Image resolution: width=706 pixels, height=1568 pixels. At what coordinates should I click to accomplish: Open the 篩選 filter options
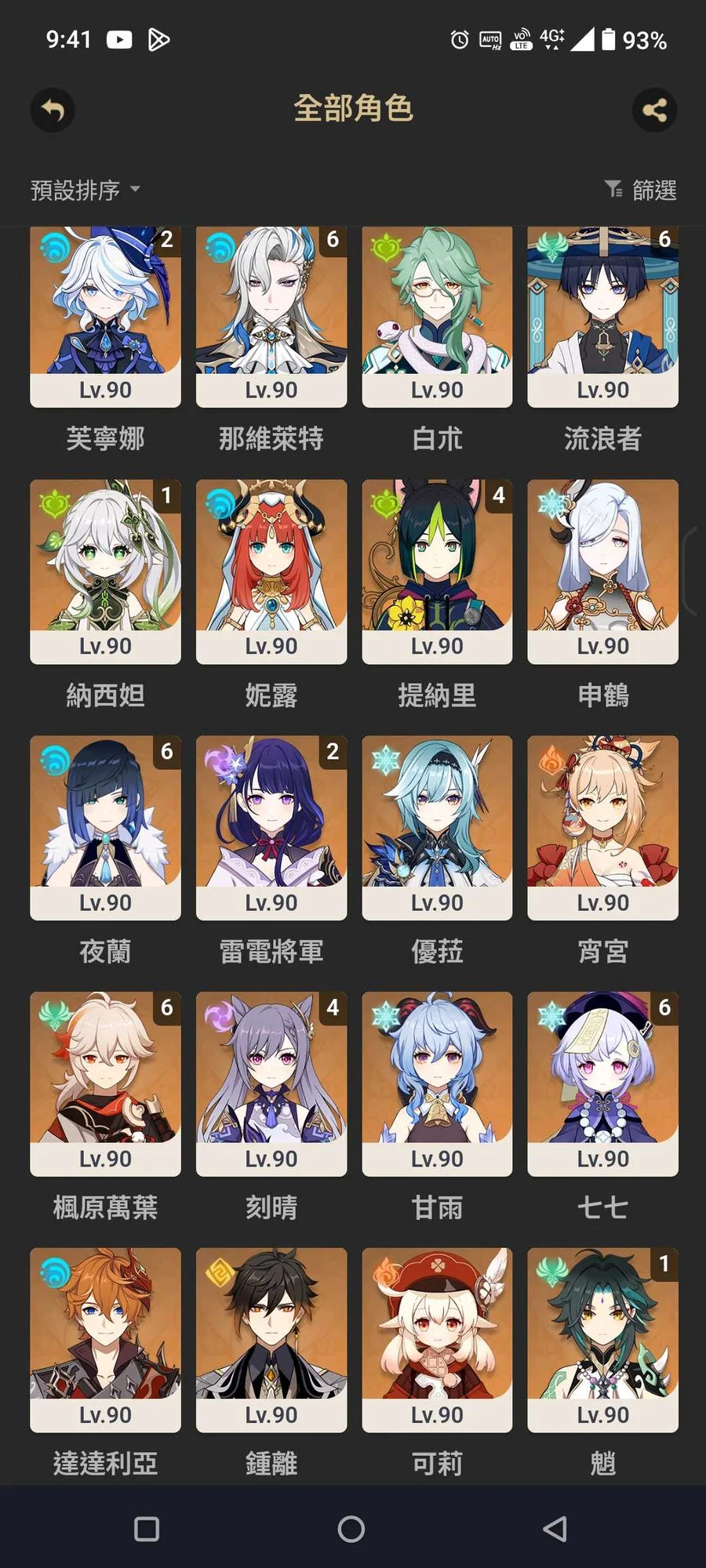(641, 190)
